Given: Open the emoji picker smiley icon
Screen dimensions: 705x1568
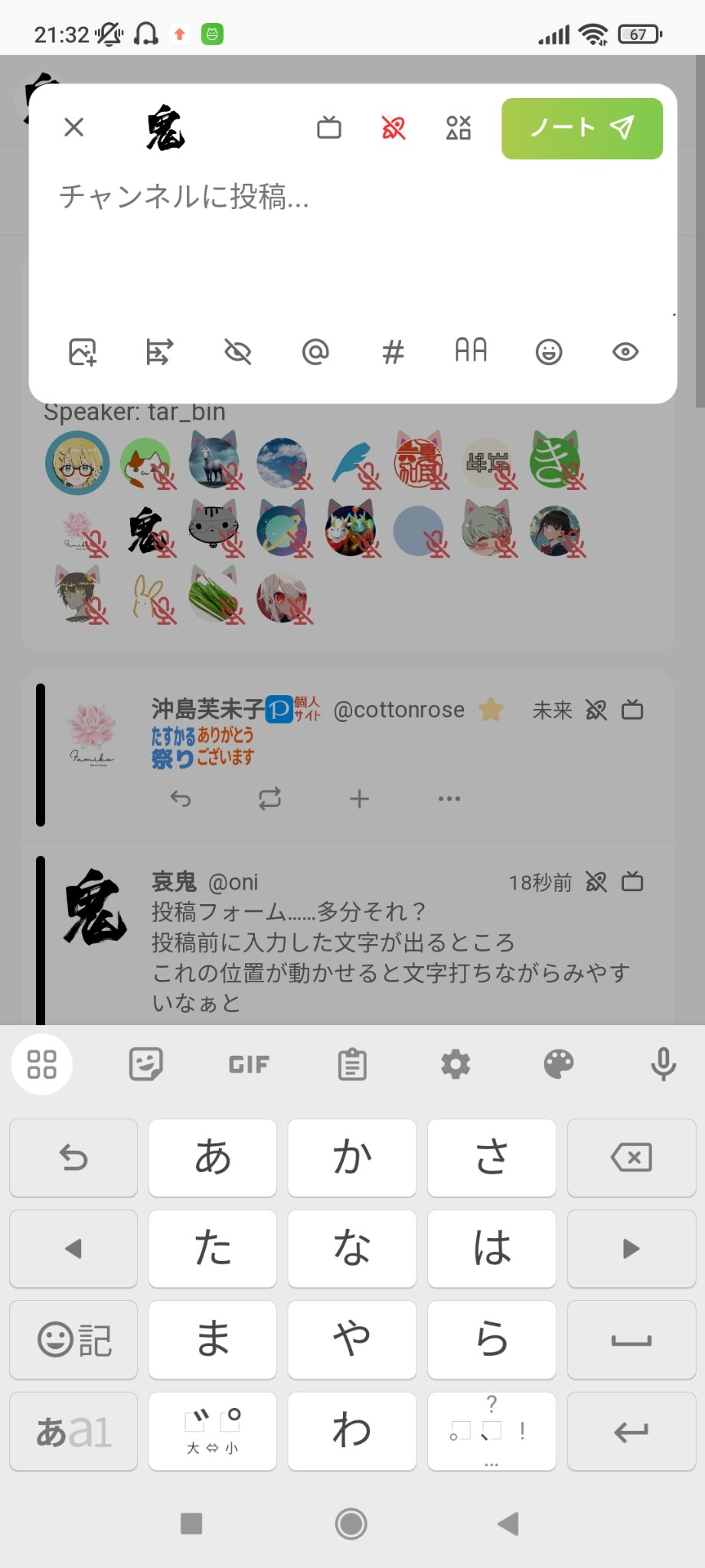Looking at the screenshot, I should click(549, 352).
